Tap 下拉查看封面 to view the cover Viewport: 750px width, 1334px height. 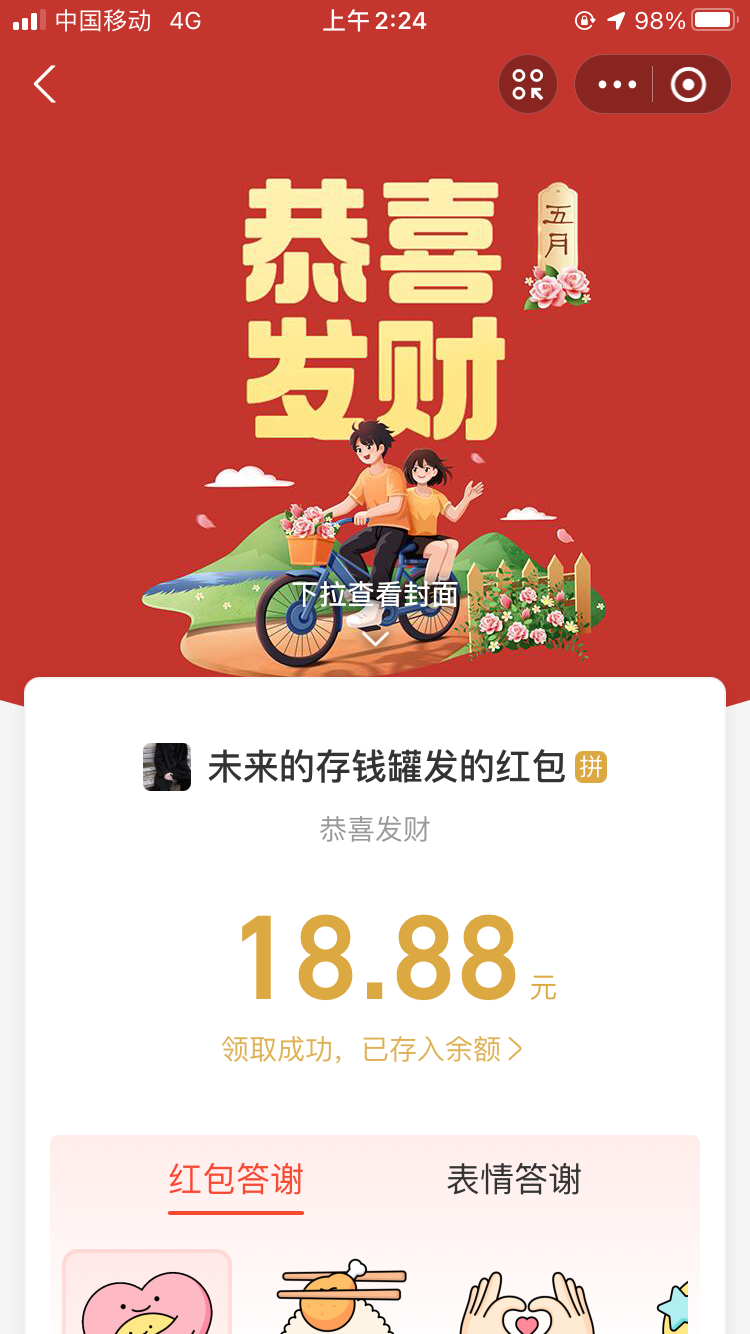[375, 596]
